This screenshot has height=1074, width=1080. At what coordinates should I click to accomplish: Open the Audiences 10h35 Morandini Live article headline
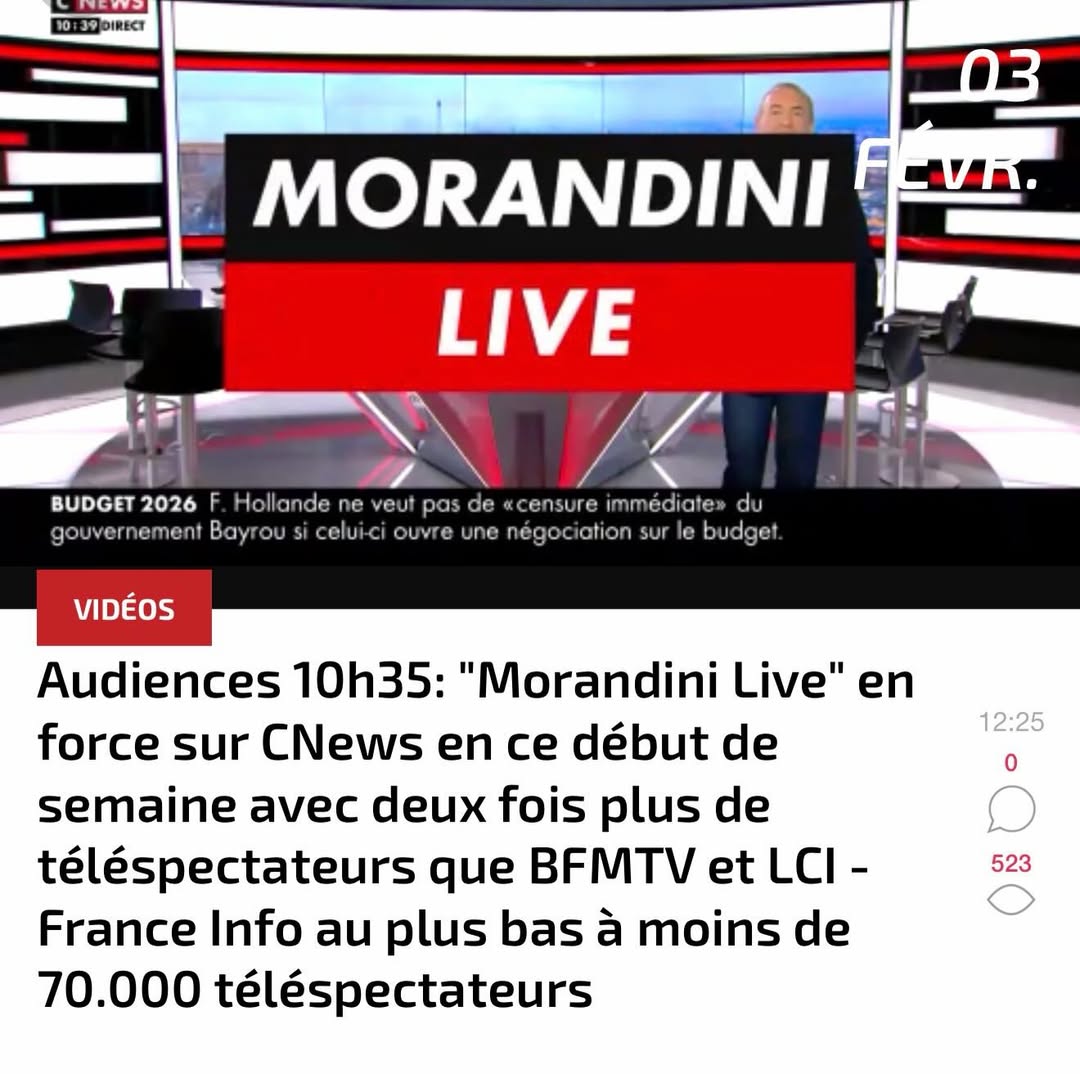point(476,835)
